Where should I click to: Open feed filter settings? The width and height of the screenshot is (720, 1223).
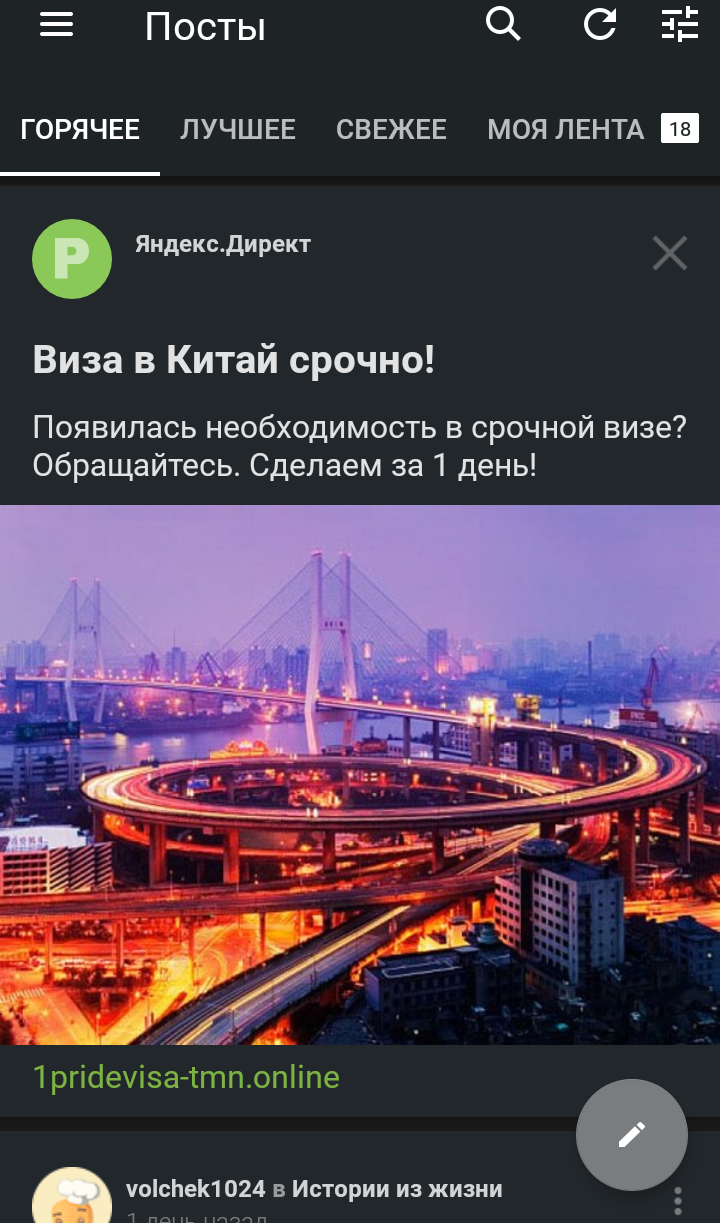tap(680, 25)
